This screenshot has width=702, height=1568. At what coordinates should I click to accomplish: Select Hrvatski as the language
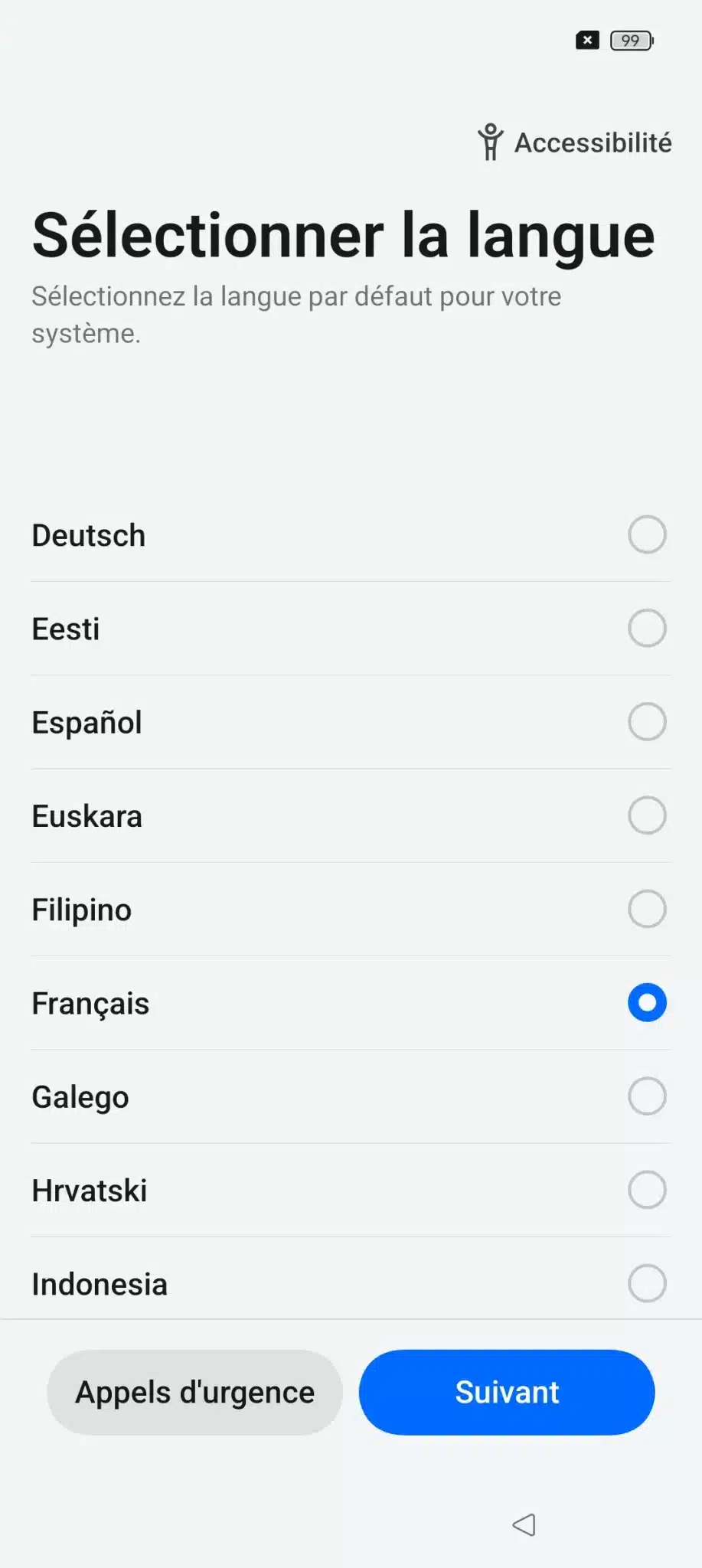tap(351, 1190)
